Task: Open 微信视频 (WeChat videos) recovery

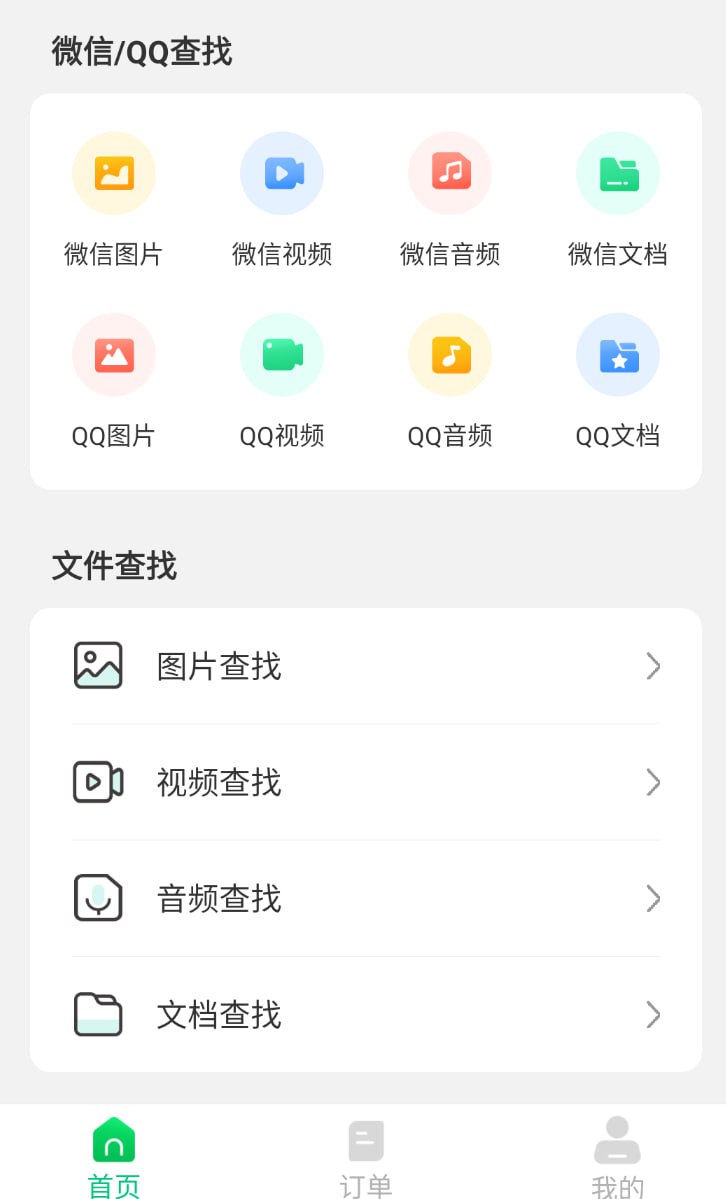Action: pos(282,173)
